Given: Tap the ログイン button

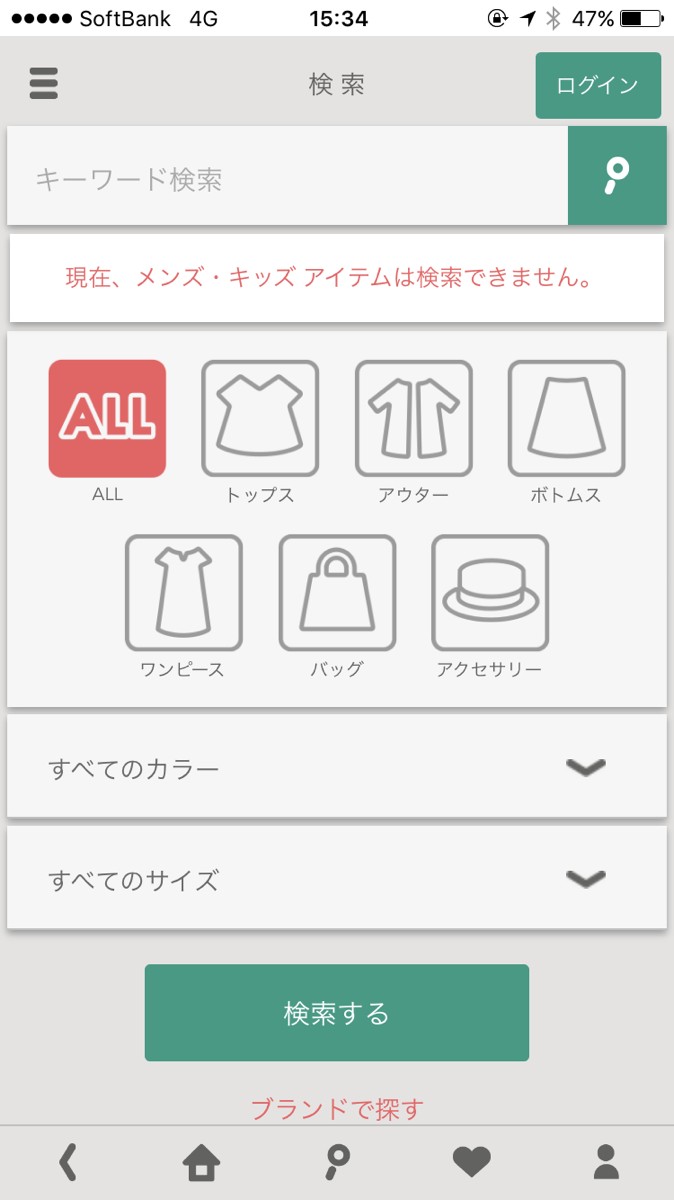Looking at the screenshot, I should point(597,85).
